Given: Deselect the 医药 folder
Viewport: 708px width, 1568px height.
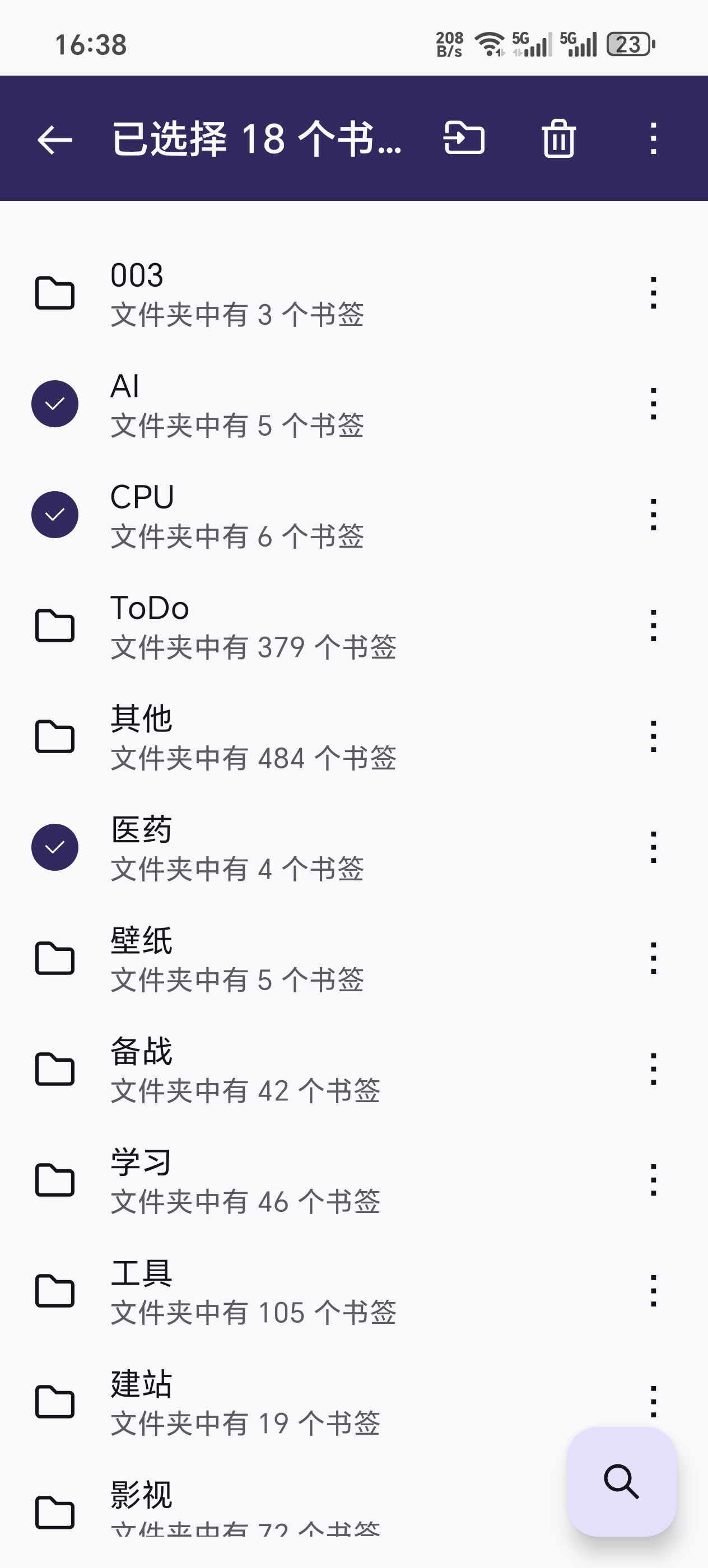Looking at the screenshot, I should tap(55, 847).
